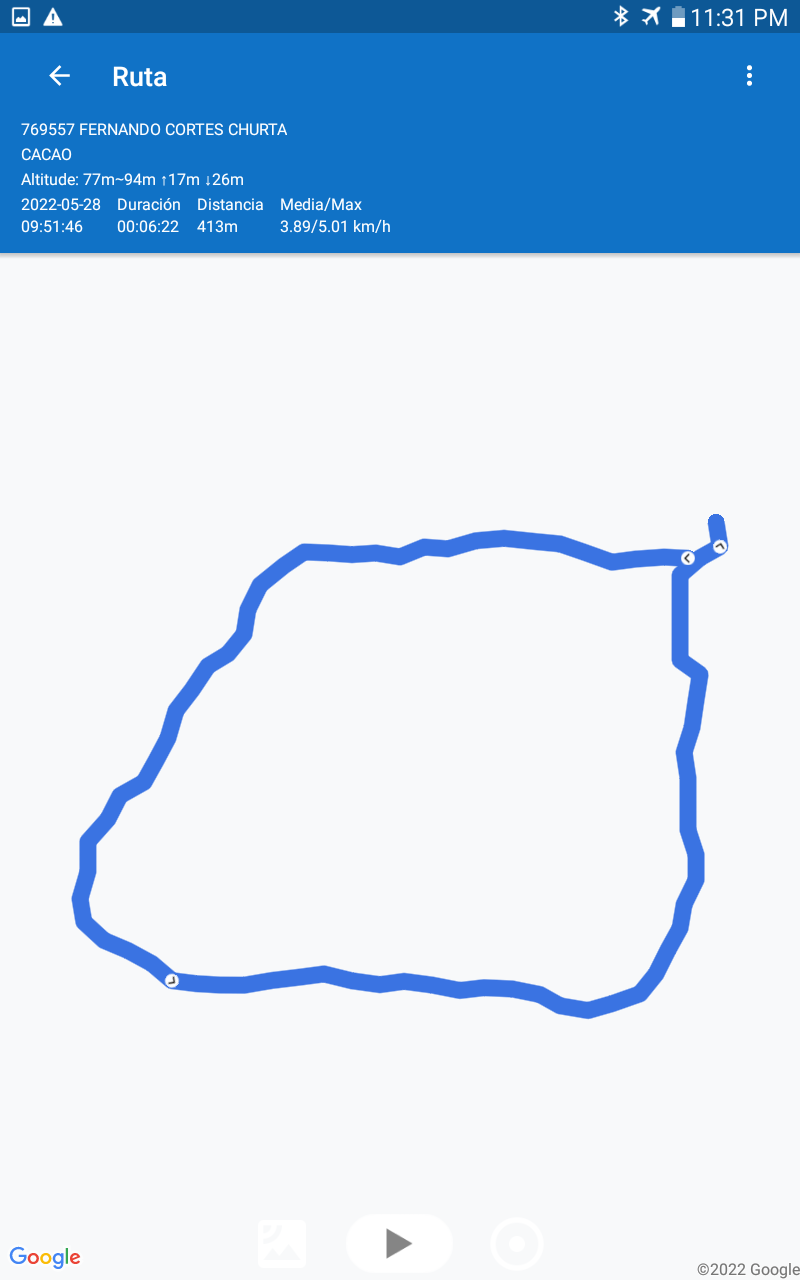Switch the map layer image
The height and width of the screenshot is (1280, 800).
282,1243
